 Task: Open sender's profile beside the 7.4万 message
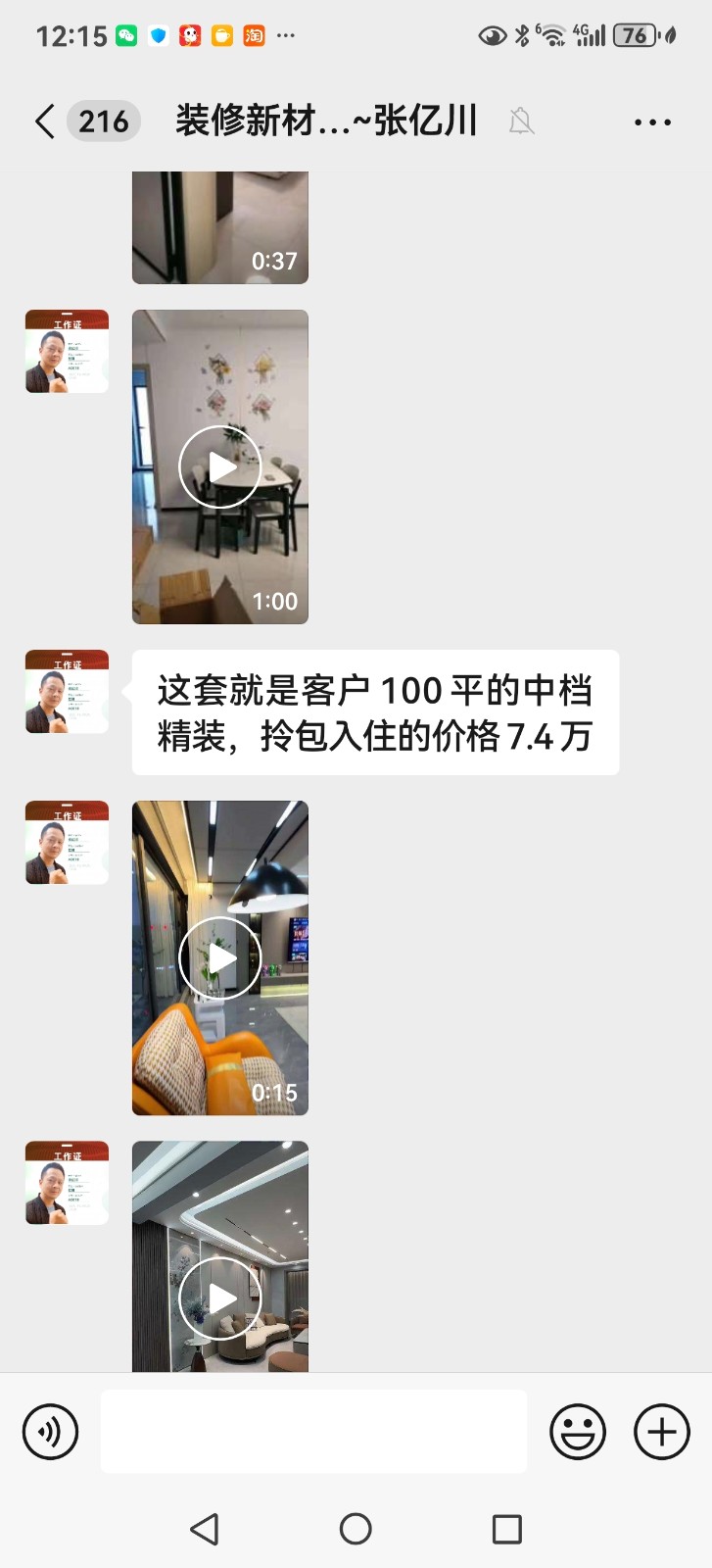click(67, 692)
